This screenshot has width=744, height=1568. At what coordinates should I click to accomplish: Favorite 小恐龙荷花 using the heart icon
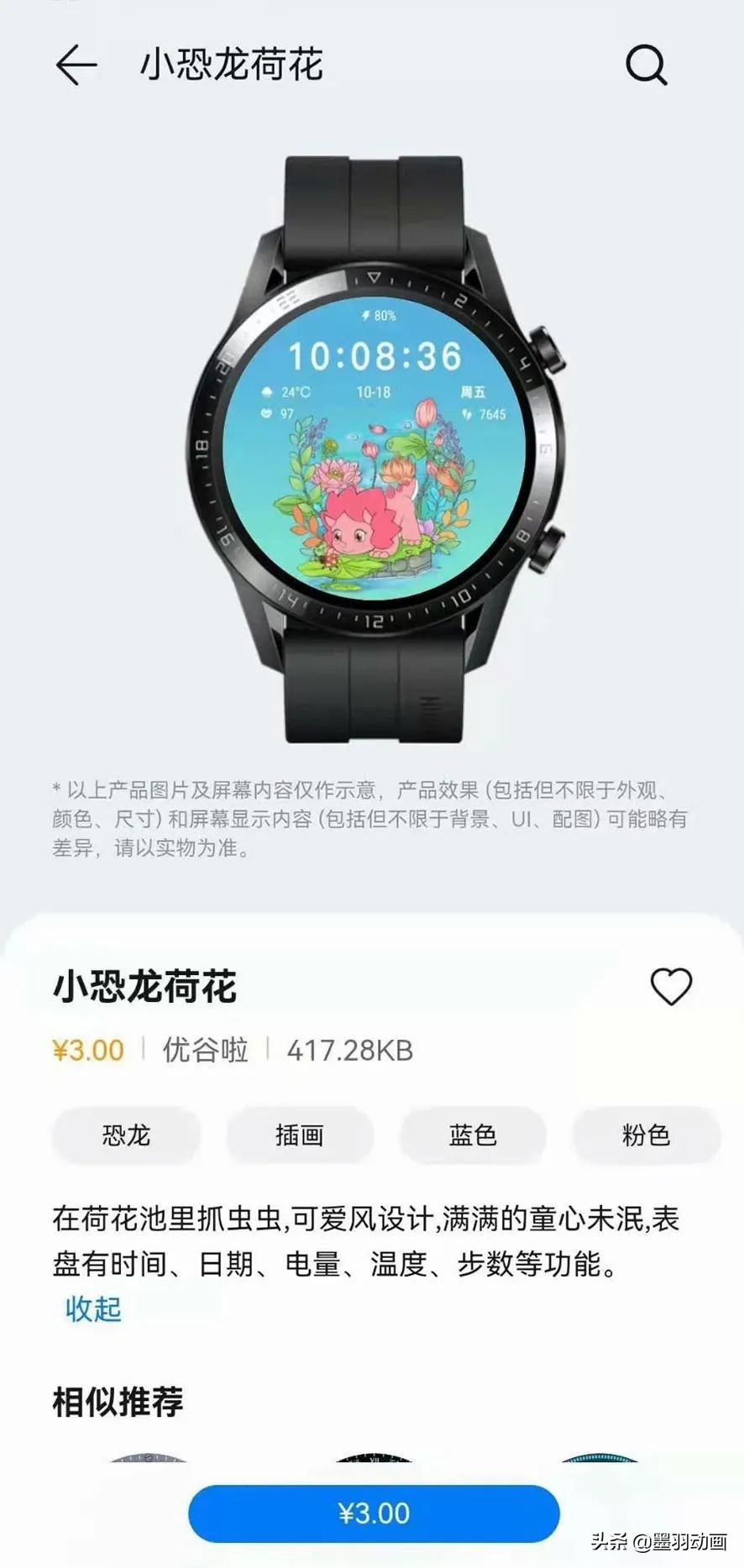coord(672,989)
